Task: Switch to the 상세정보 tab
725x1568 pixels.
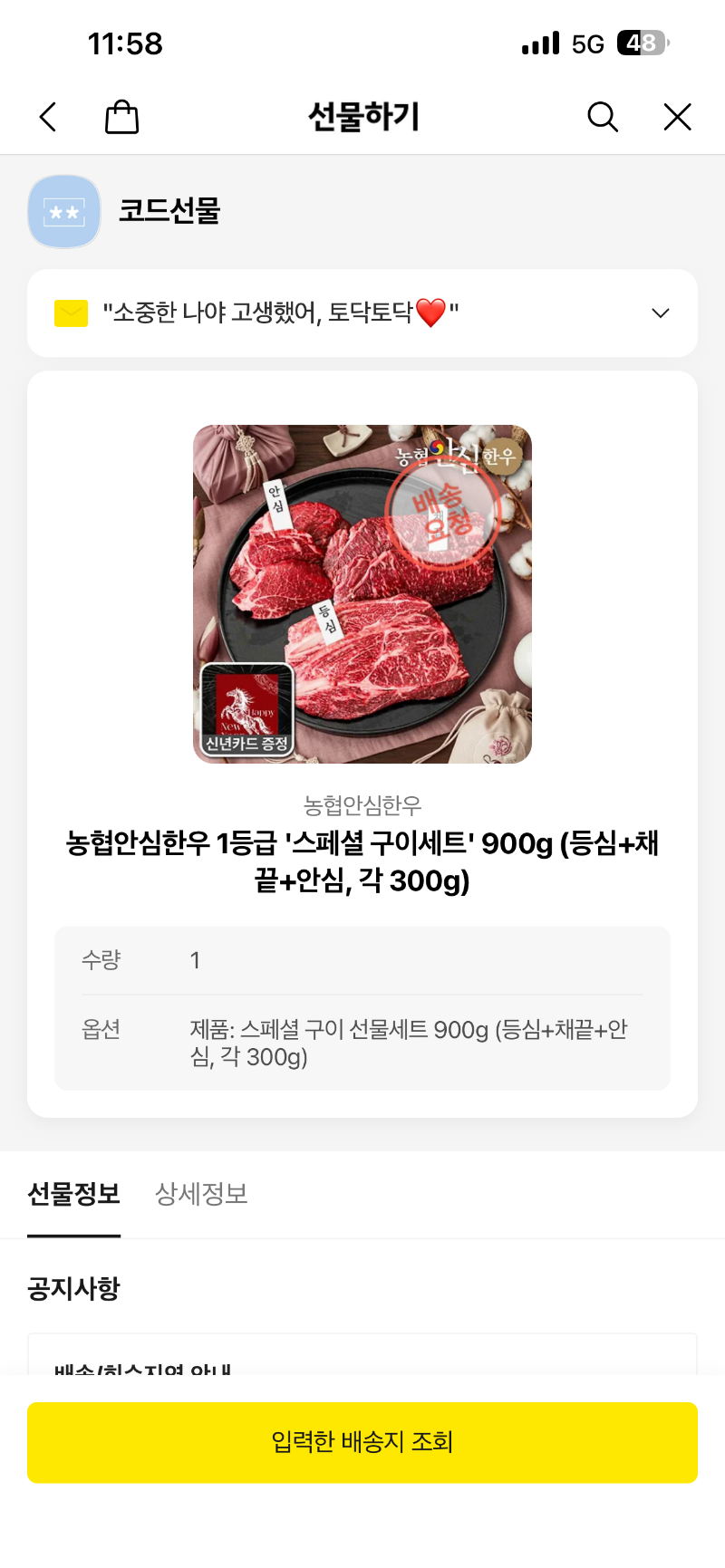Action: (201, 1194)
